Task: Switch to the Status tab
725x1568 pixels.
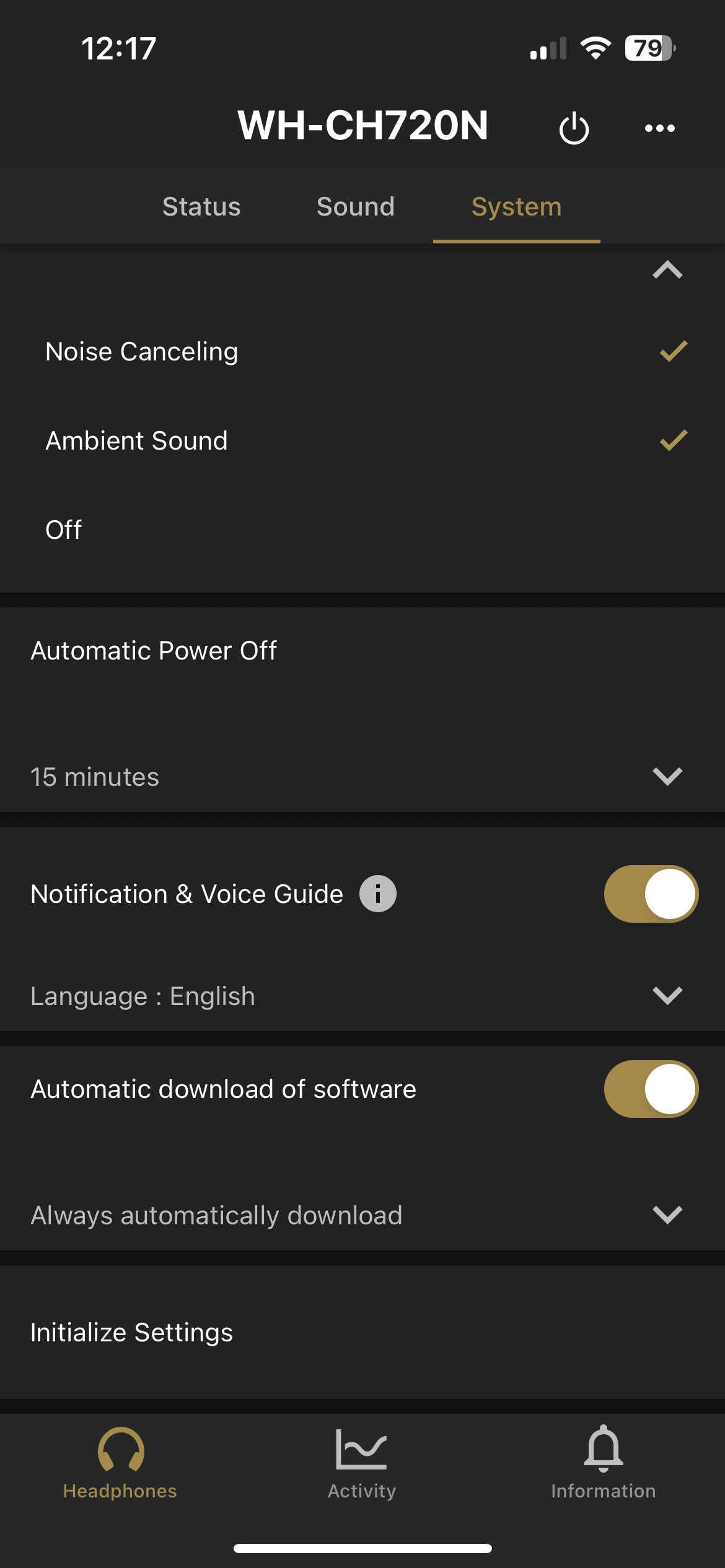Action: [201, 206]
